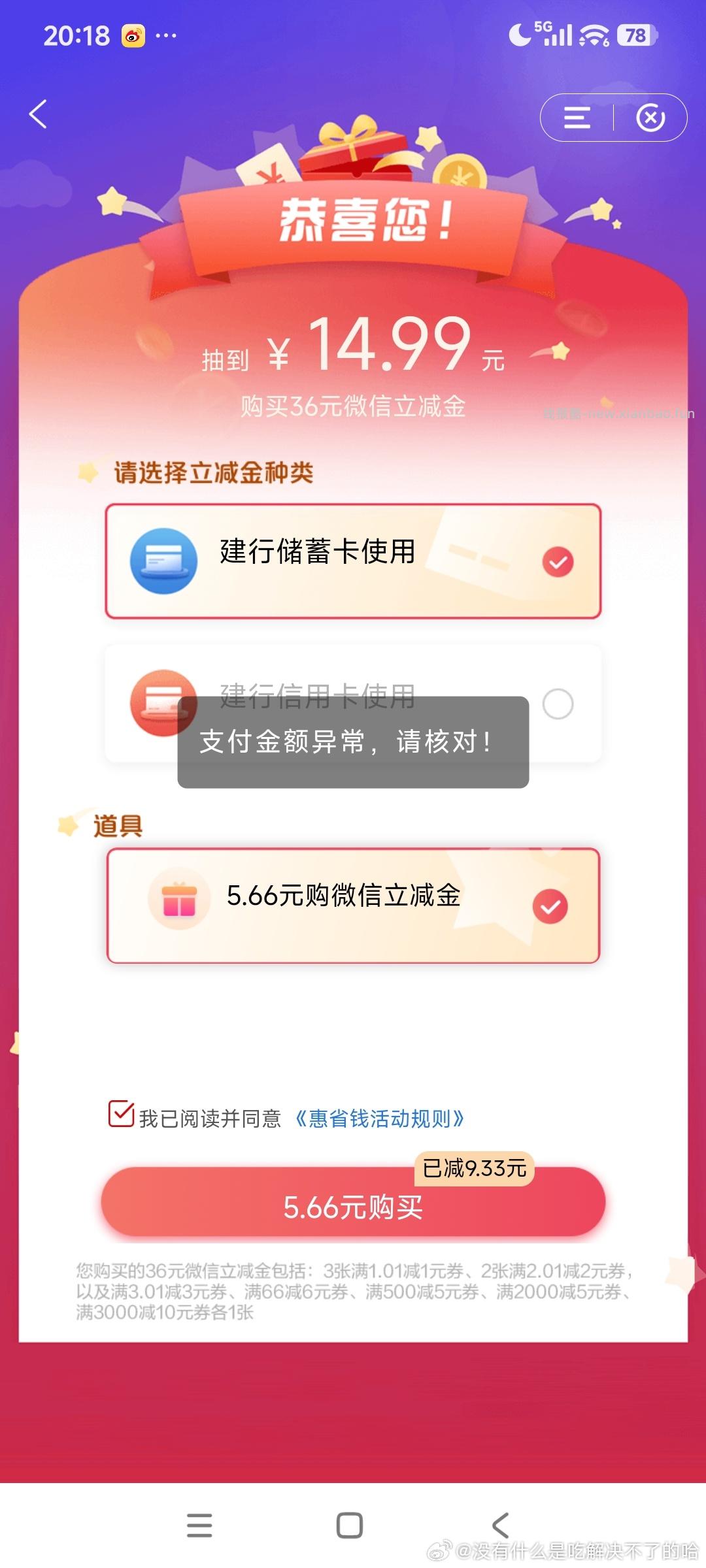Tap the system home button

tap(350, 1526)
